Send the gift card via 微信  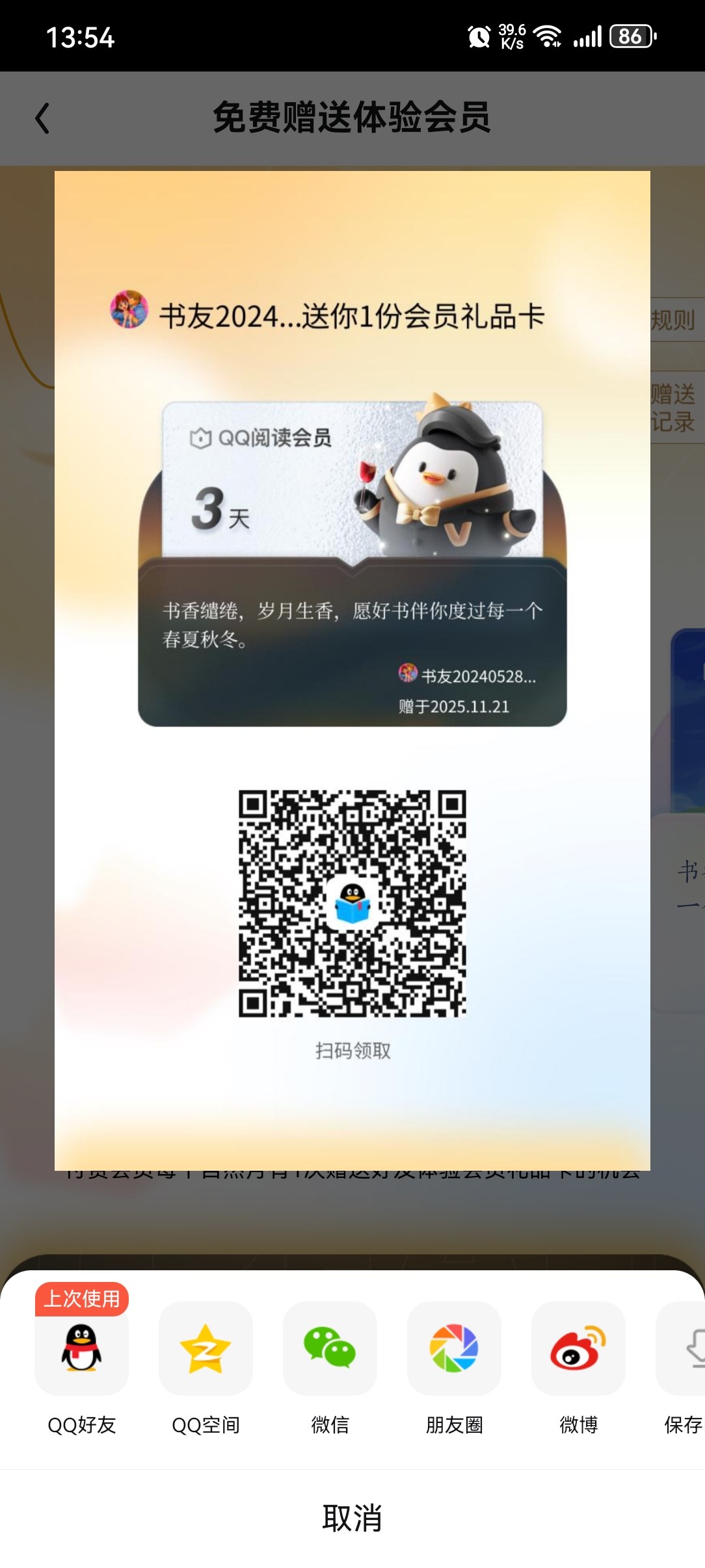tap(330, 1348)
